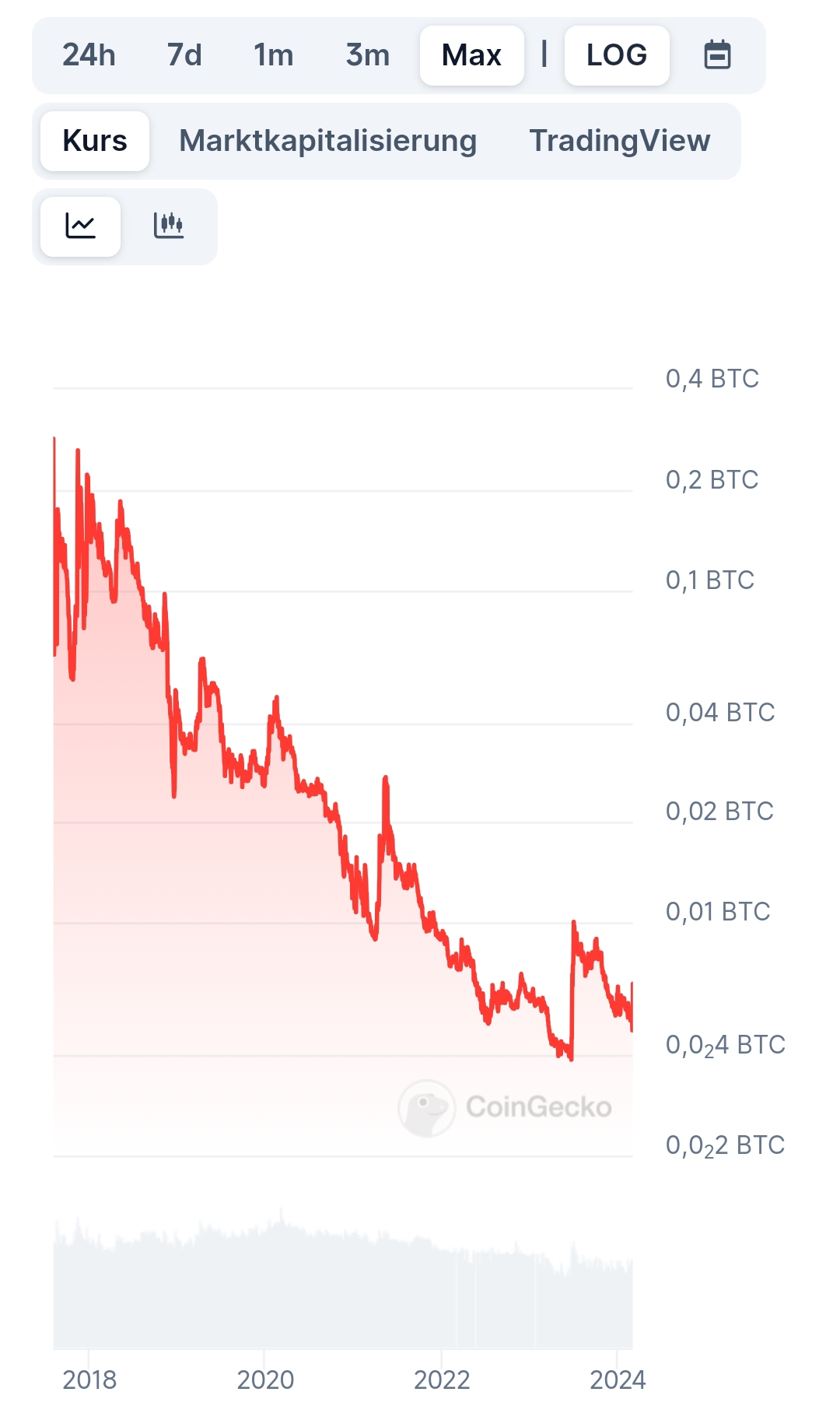Screen dimensions: 840x1427
Task: Select the Max time range
Action: 471,55
